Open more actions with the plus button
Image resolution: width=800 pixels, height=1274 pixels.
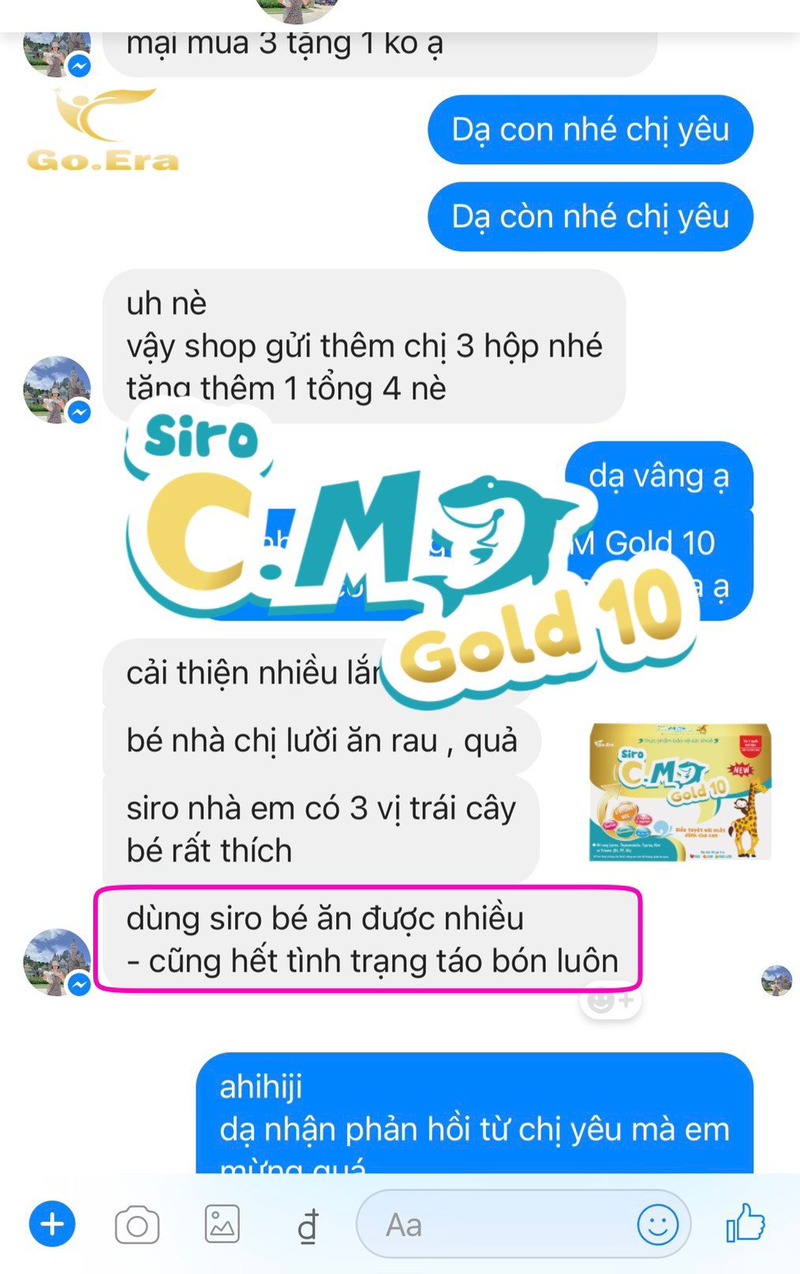pos(52,1224)
